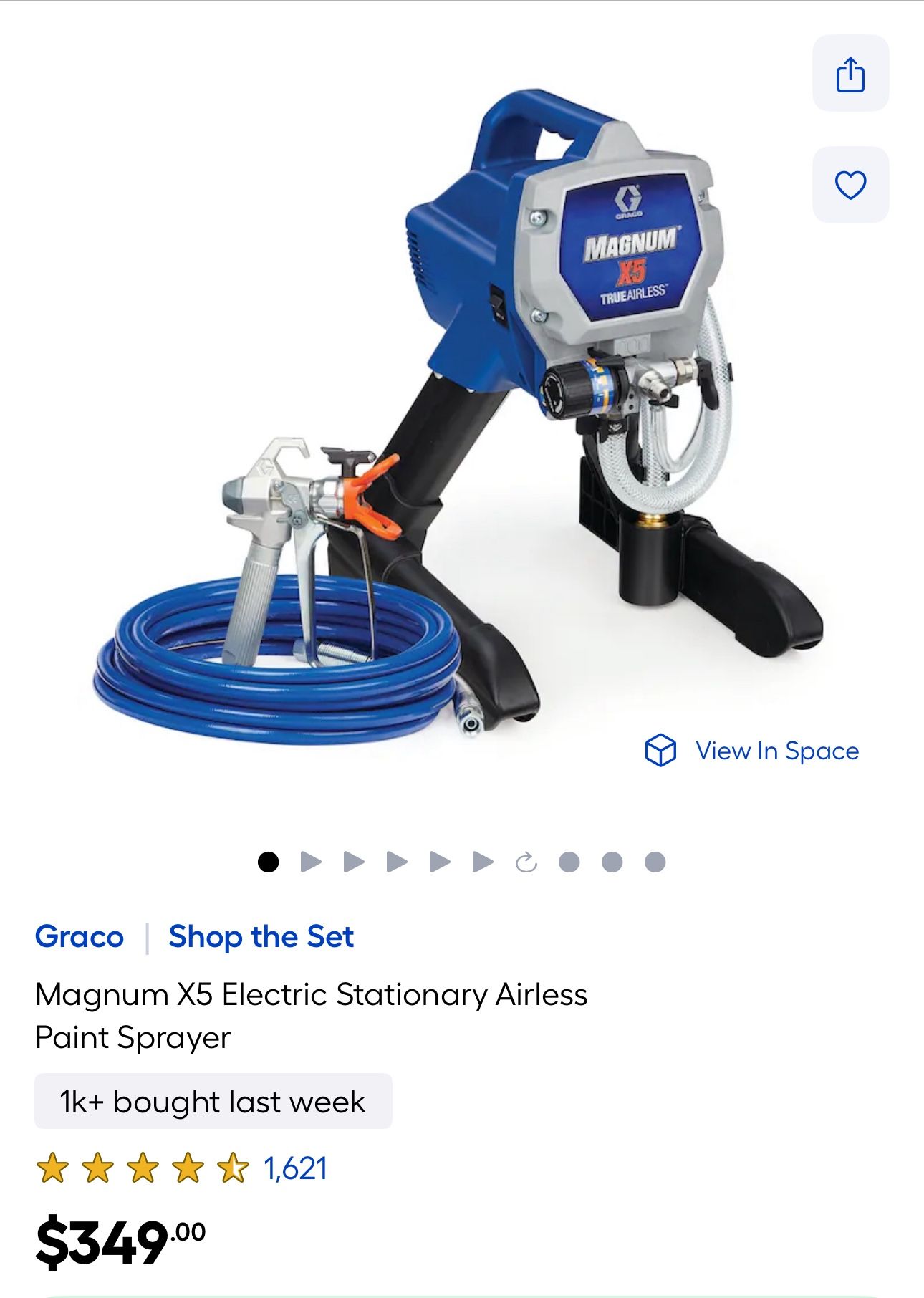924x1298 pixels.
Task: Jump to the first video in gallery
Action: coord(311,862)
